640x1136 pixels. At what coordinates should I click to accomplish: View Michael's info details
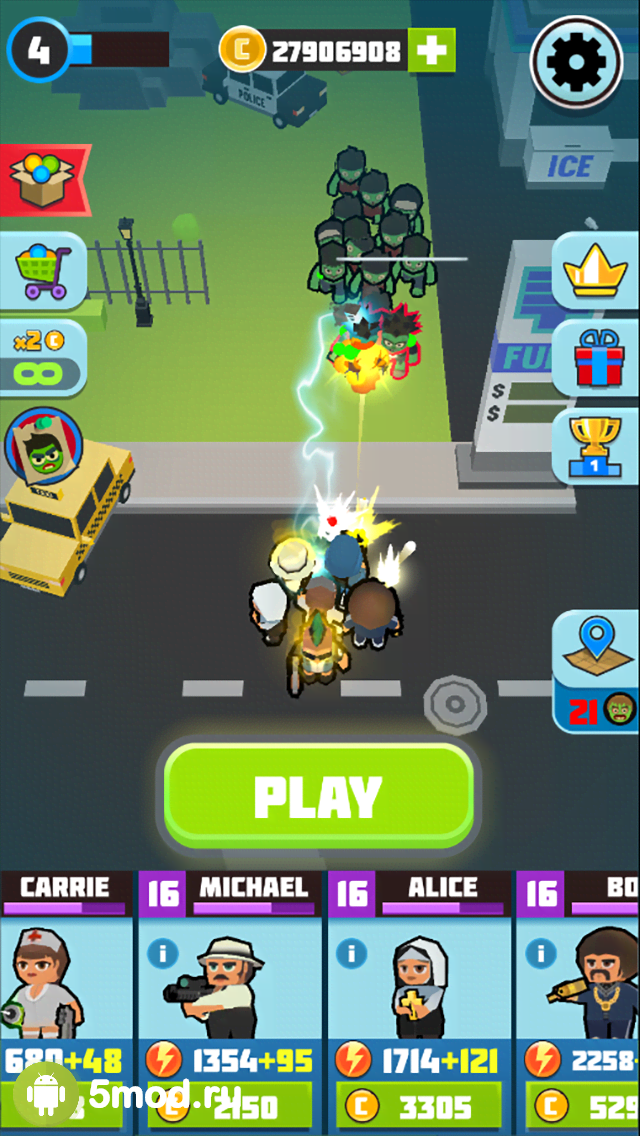162,953
